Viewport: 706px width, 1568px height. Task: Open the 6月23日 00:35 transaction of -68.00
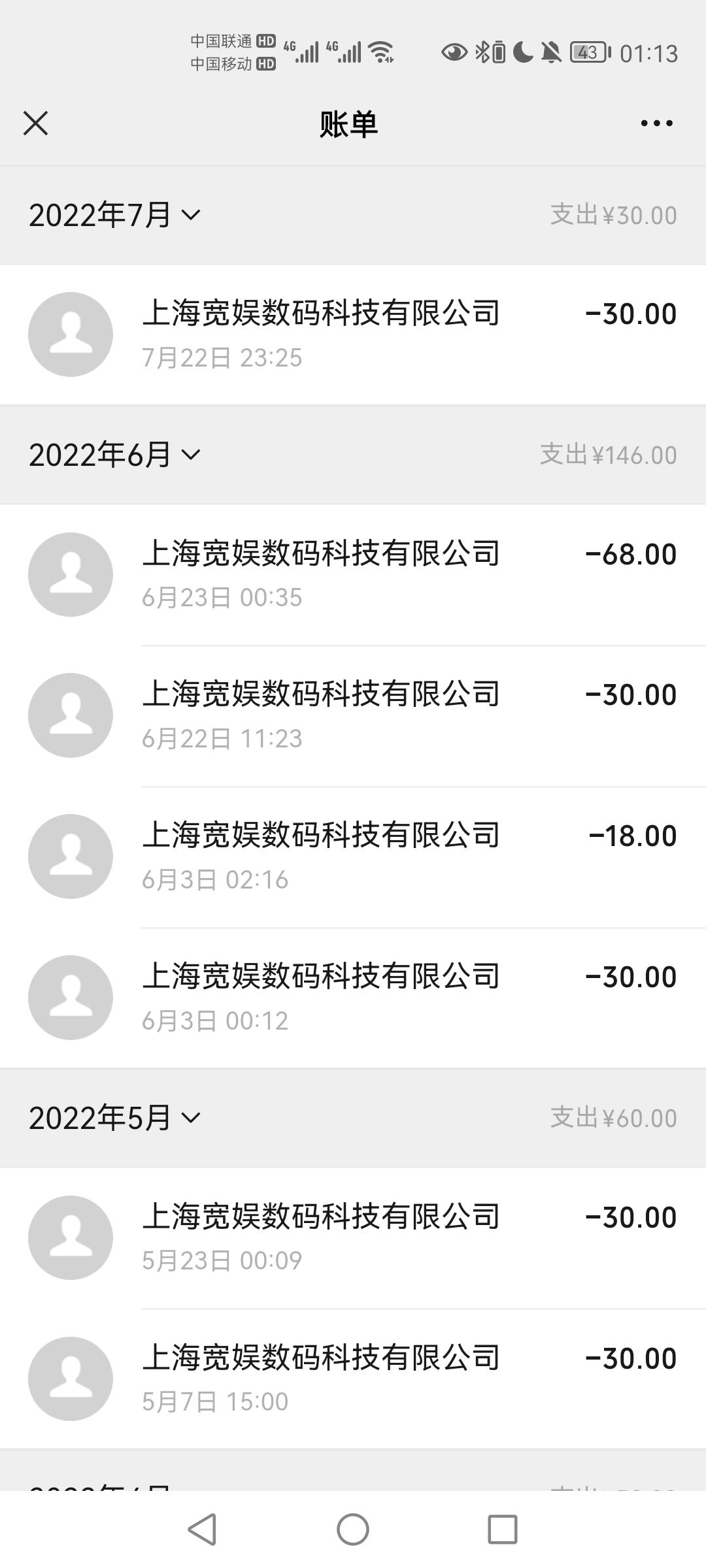[353, 574]
